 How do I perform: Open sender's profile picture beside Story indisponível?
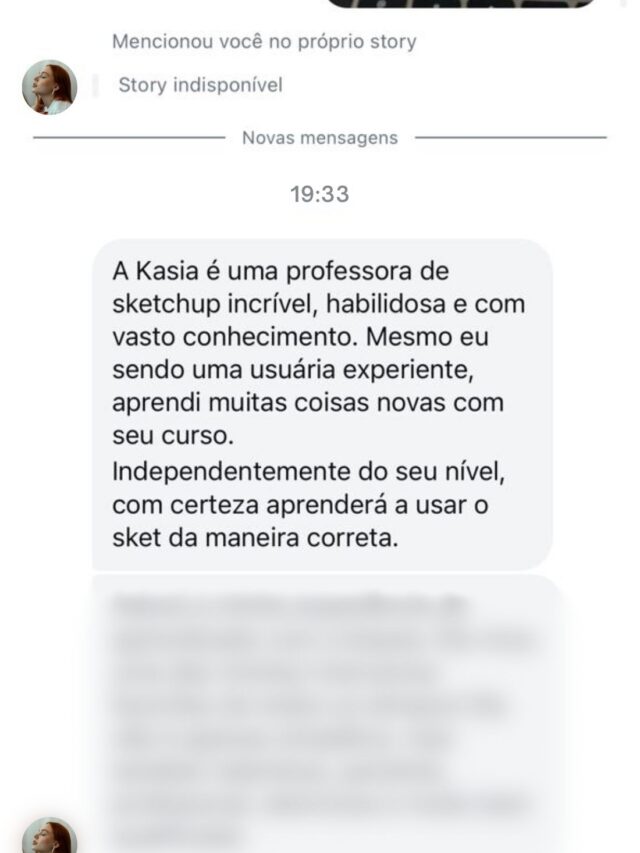(x=49, y=87)
